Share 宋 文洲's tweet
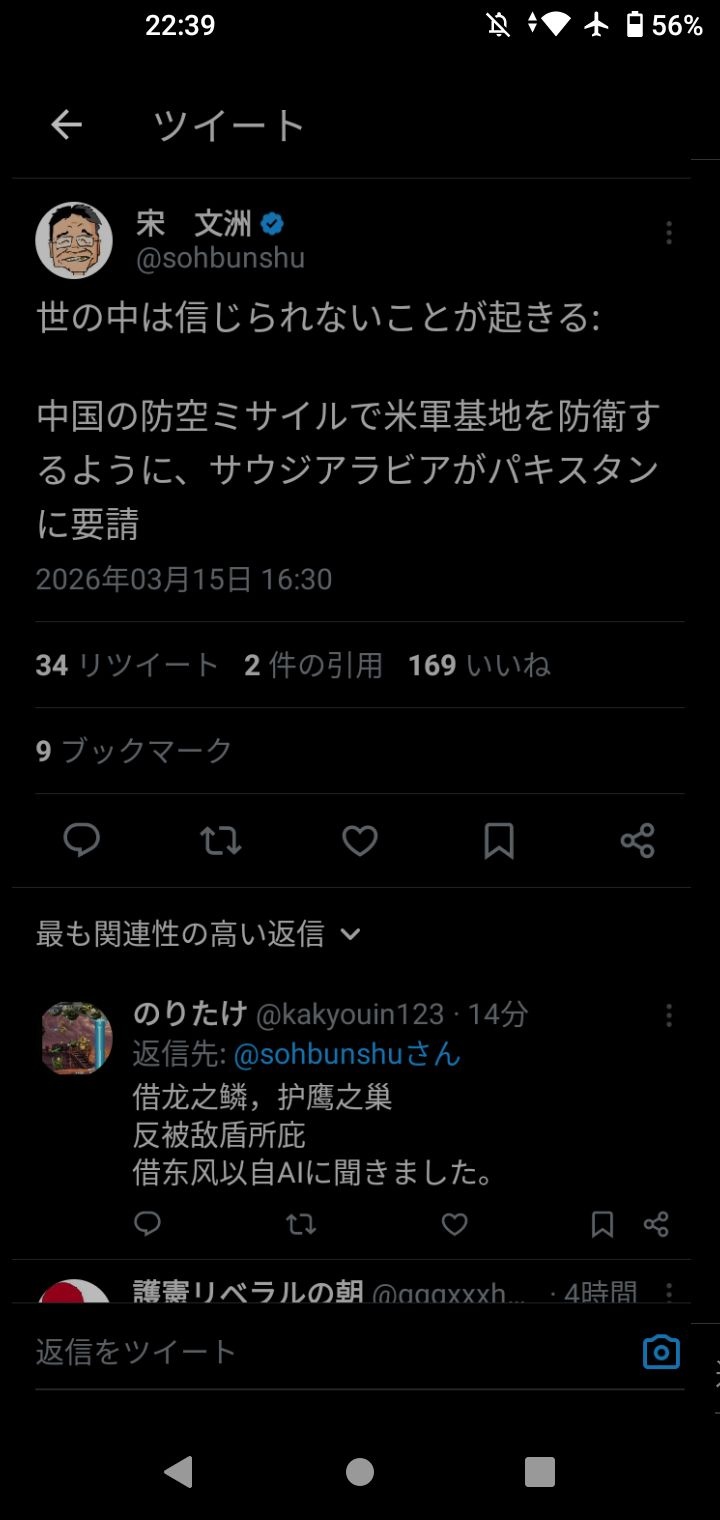This screenshot has height=1520, width=720. click(637, 840)
